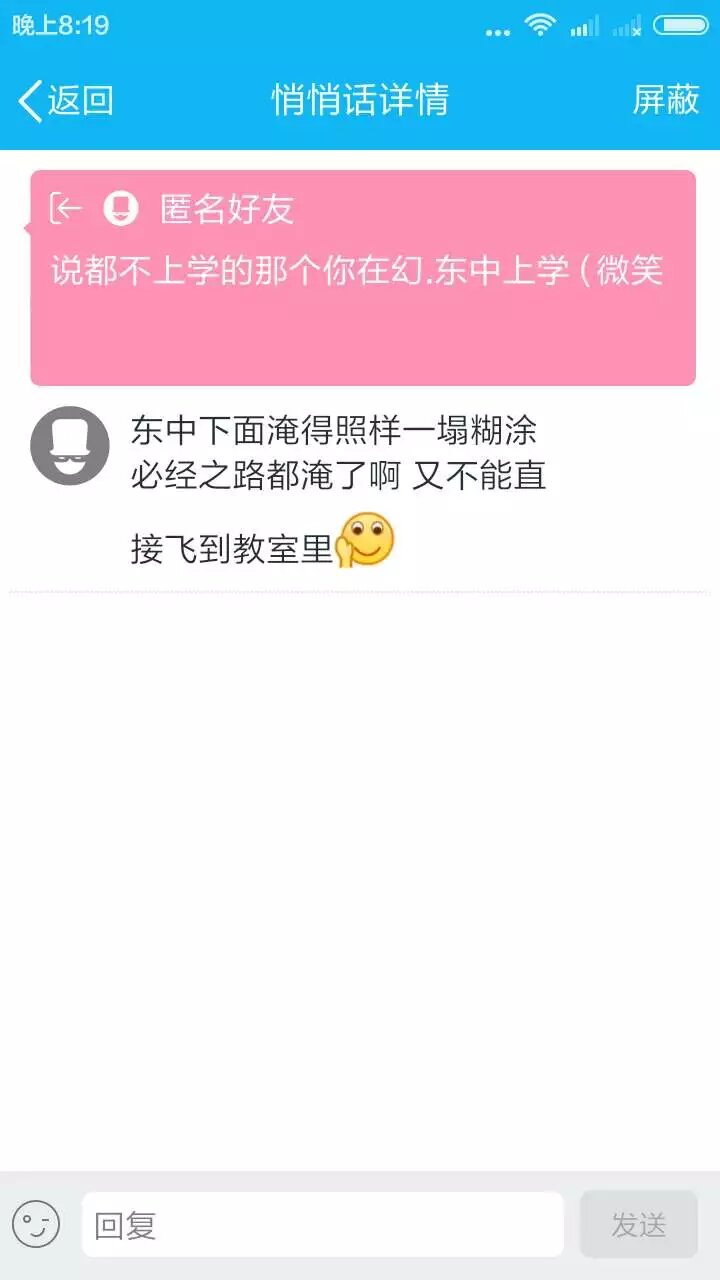Go back using the 返回 button
This screenshot has width=720, height=1280.
66,100
